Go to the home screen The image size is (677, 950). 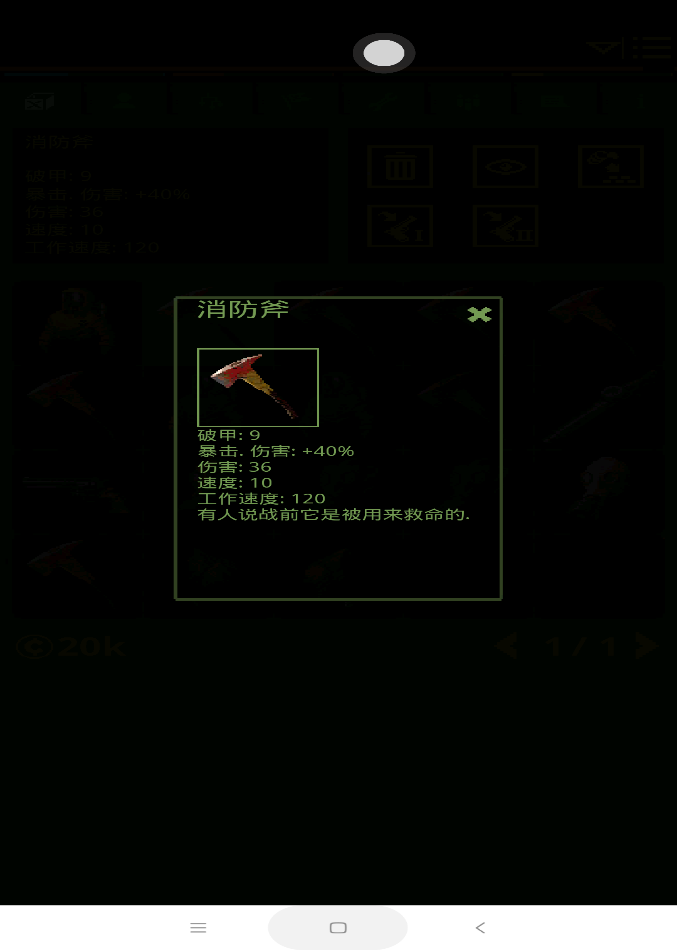coord(338,928)
